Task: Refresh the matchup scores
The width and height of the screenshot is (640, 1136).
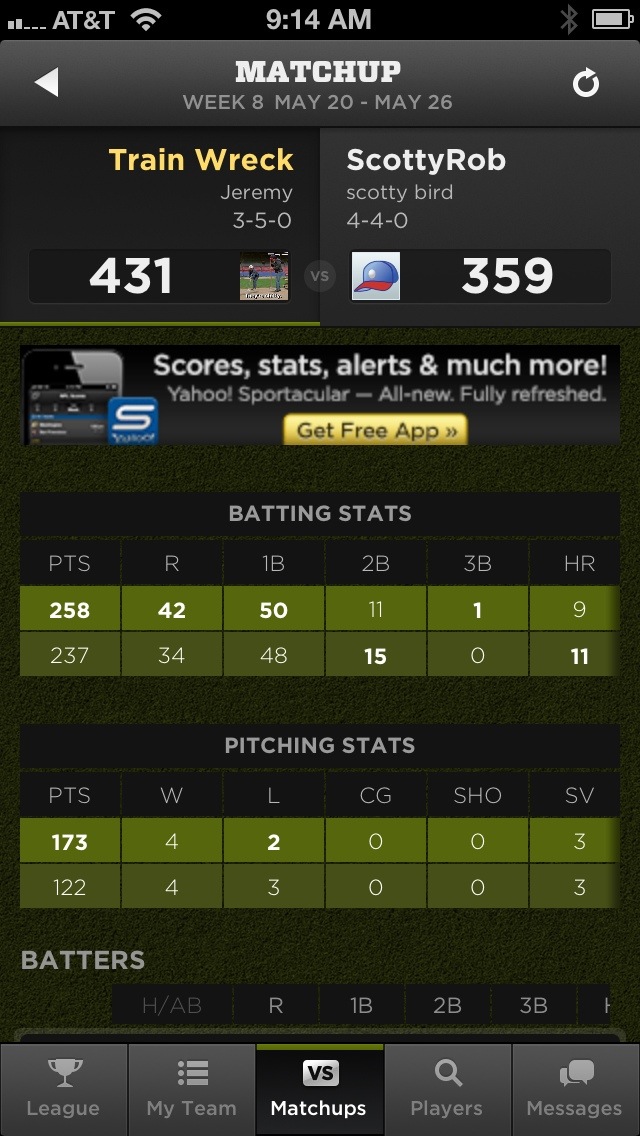Action: point(586,84)
